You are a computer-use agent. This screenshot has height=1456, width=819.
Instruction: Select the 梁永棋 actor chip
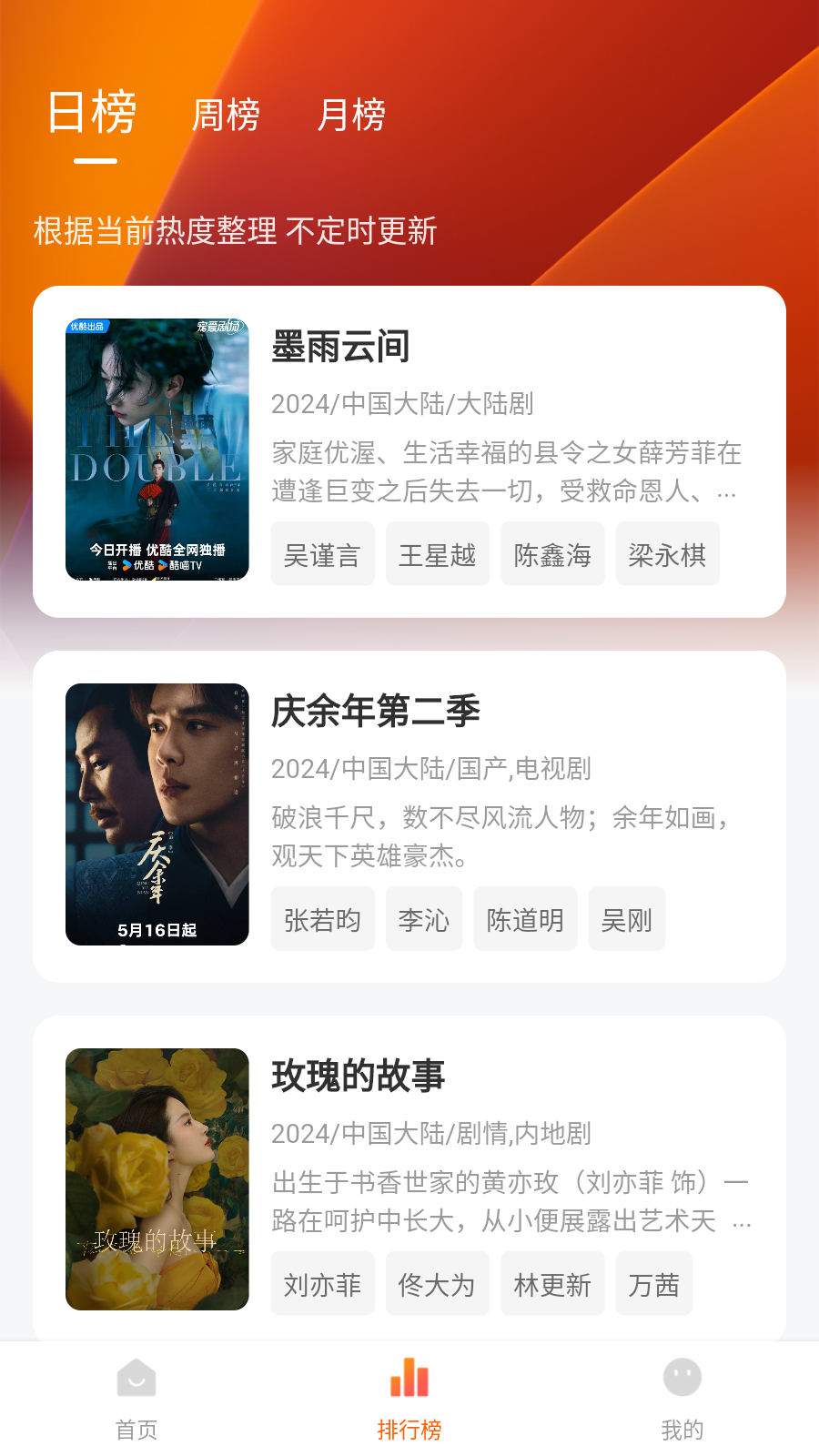point(667,554)
